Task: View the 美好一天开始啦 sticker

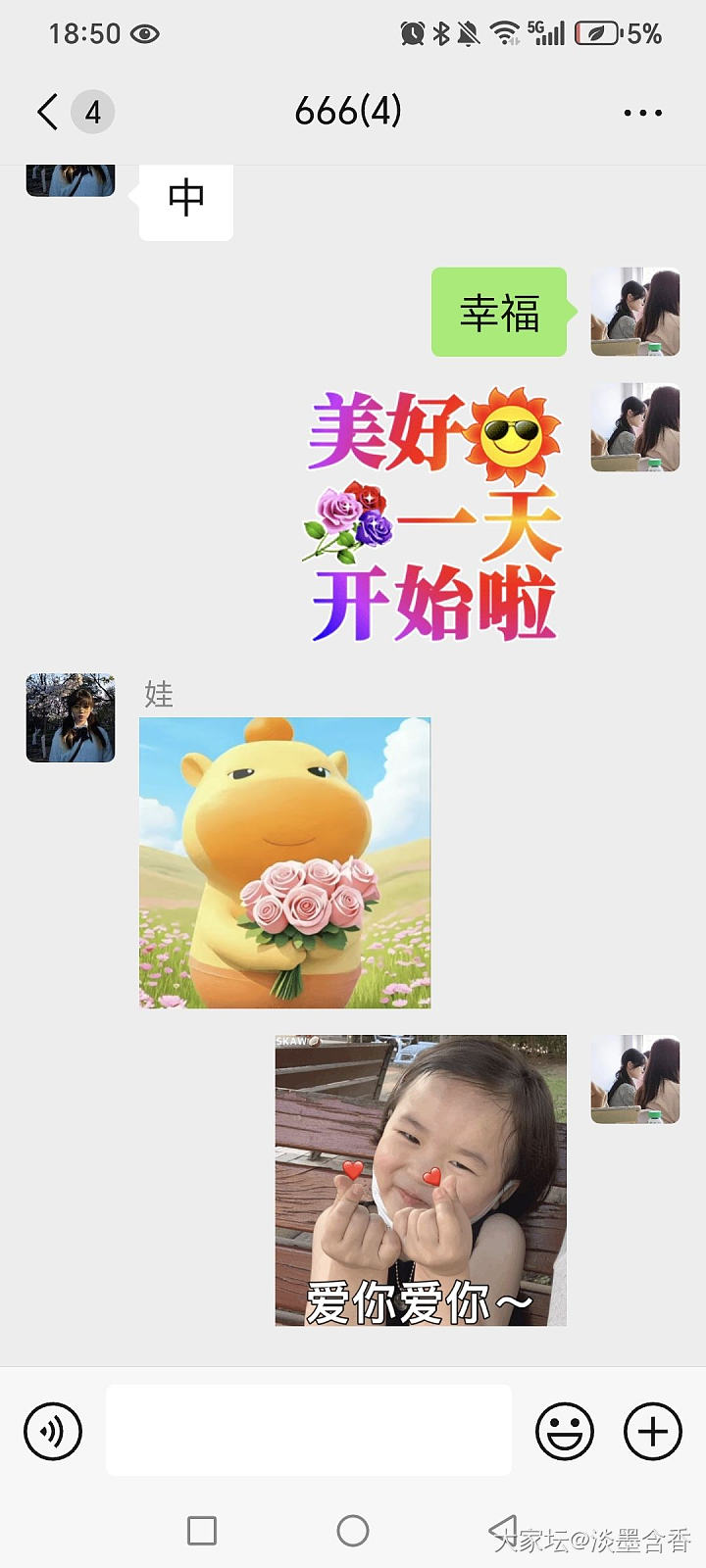Action: click(433, 516)
